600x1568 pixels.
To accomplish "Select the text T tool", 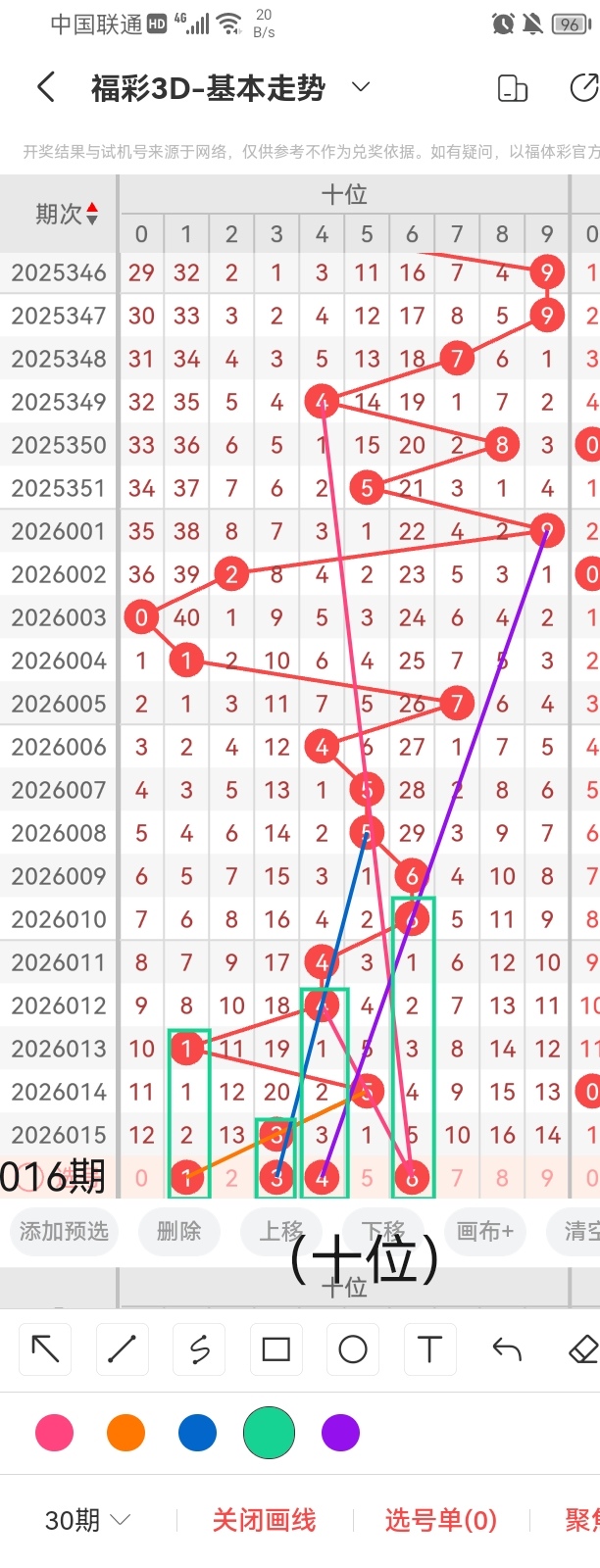I will (429, 1349).
